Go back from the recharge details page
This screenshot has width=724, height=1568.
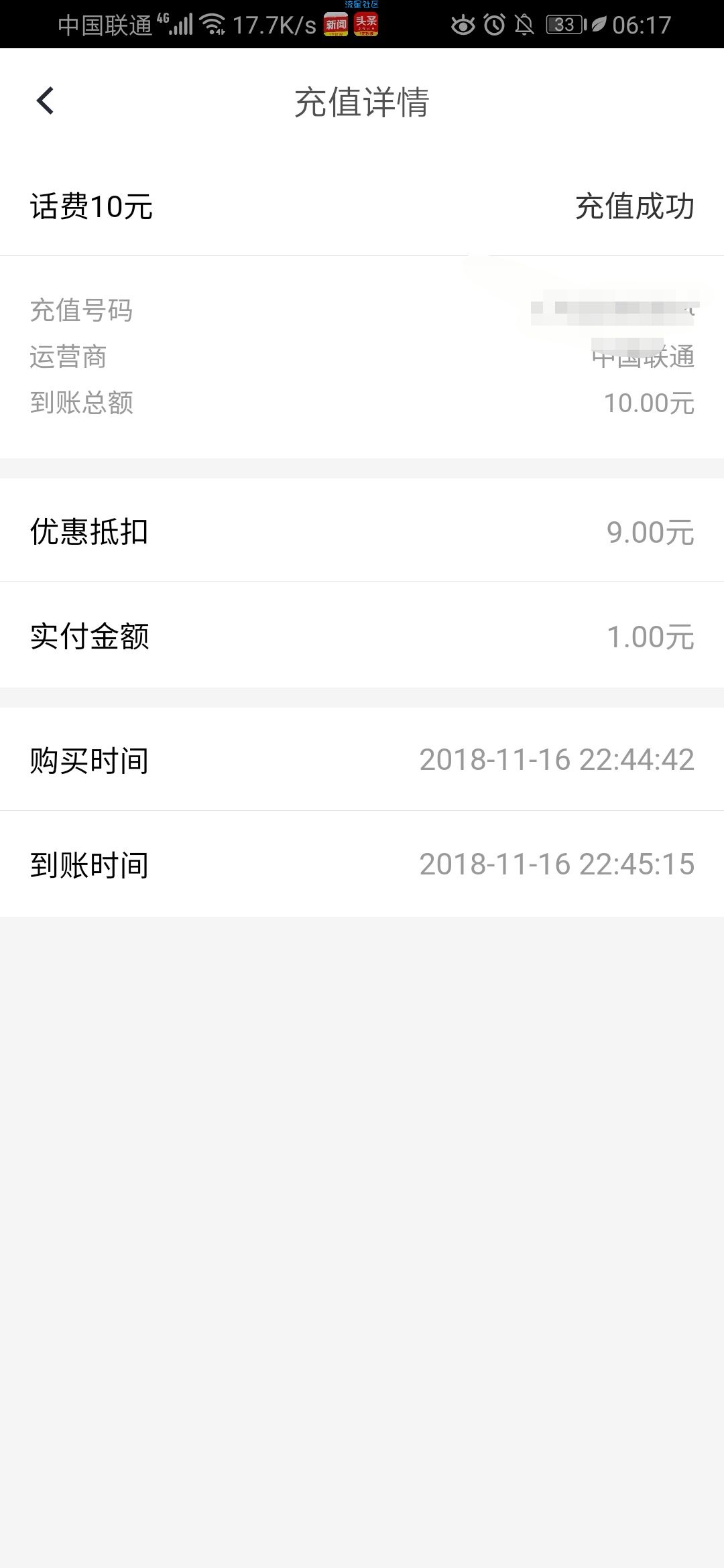(45, 102)
